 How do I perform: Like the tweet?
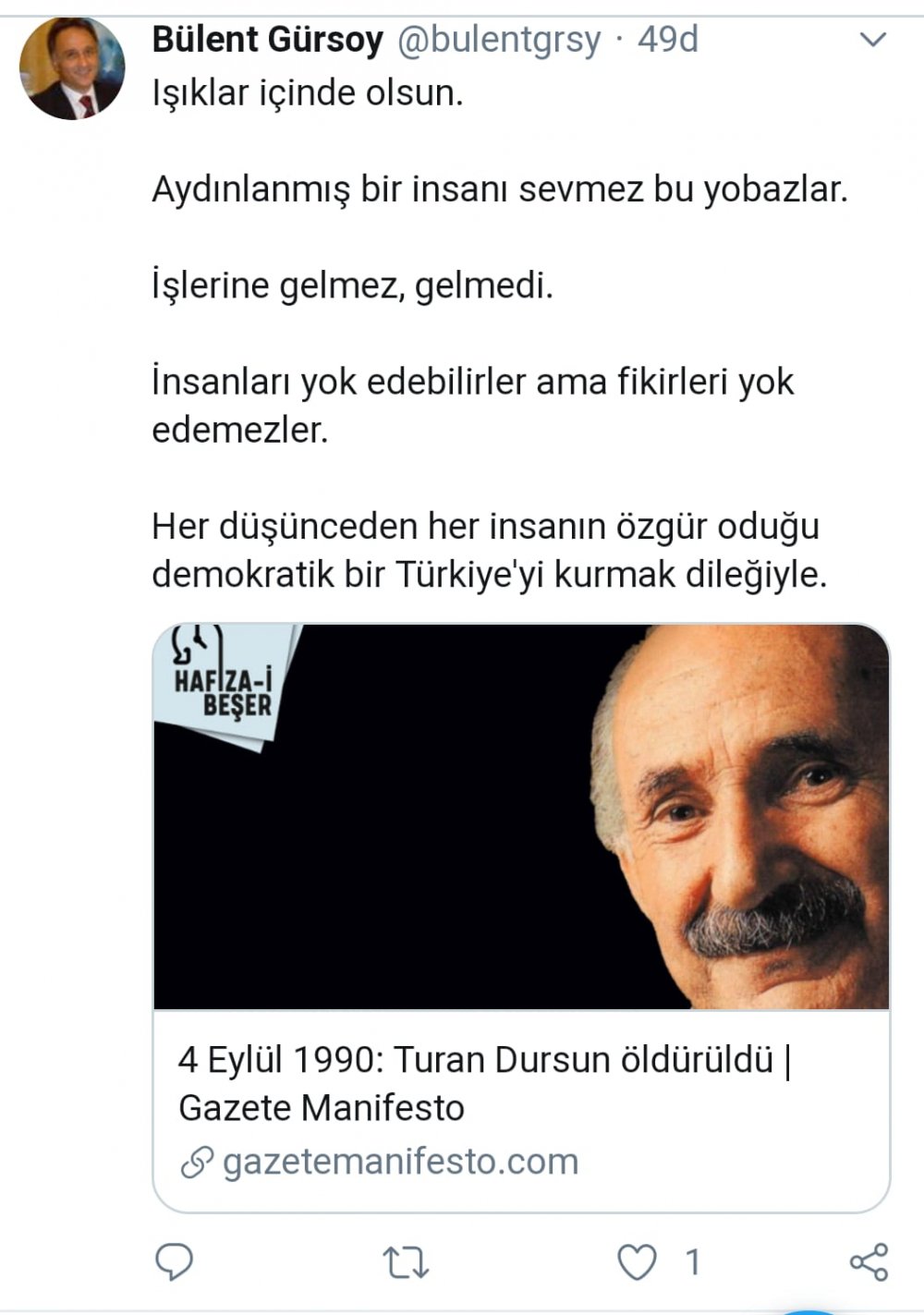[637, 1262]
